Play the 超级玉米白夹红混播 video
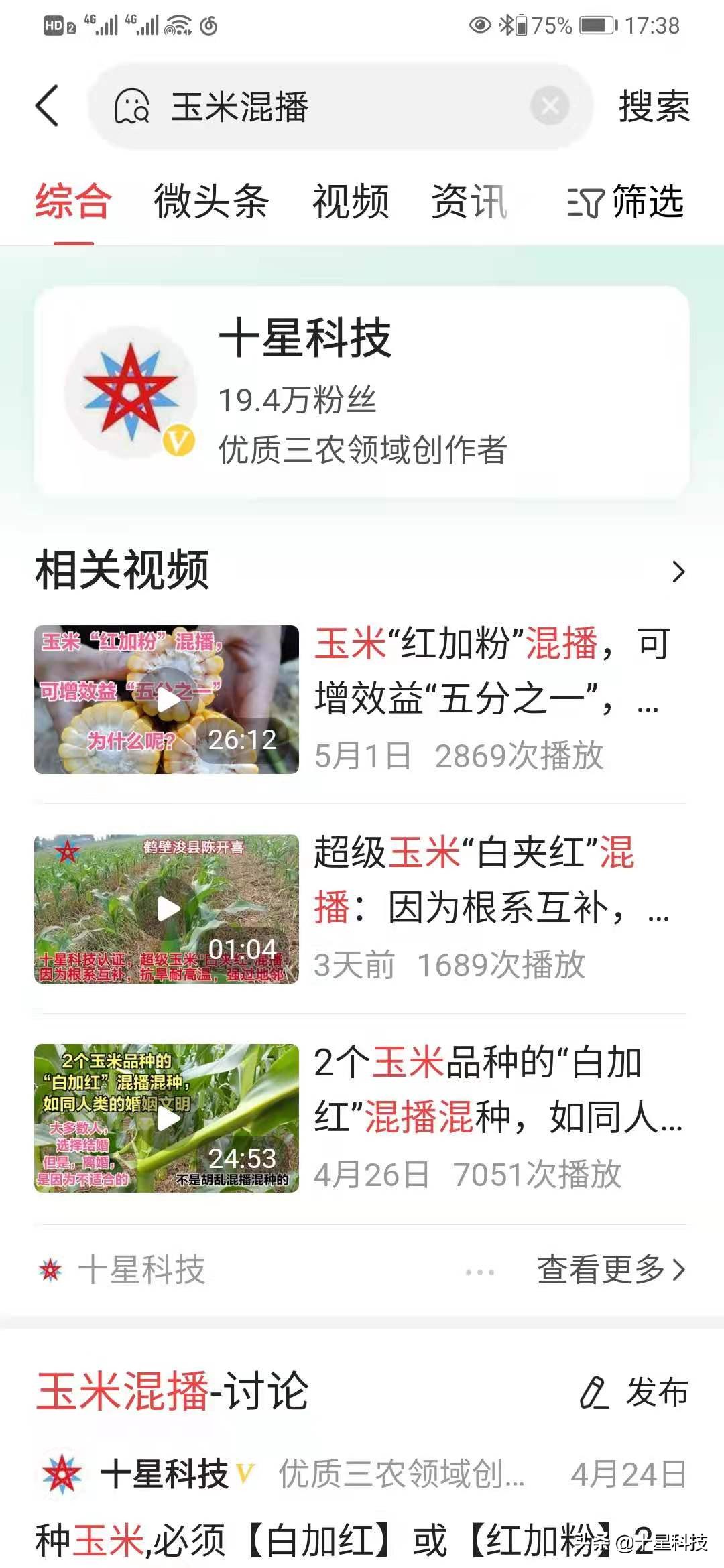Viewport: 724px width, 1568px height. click(168, 908)
